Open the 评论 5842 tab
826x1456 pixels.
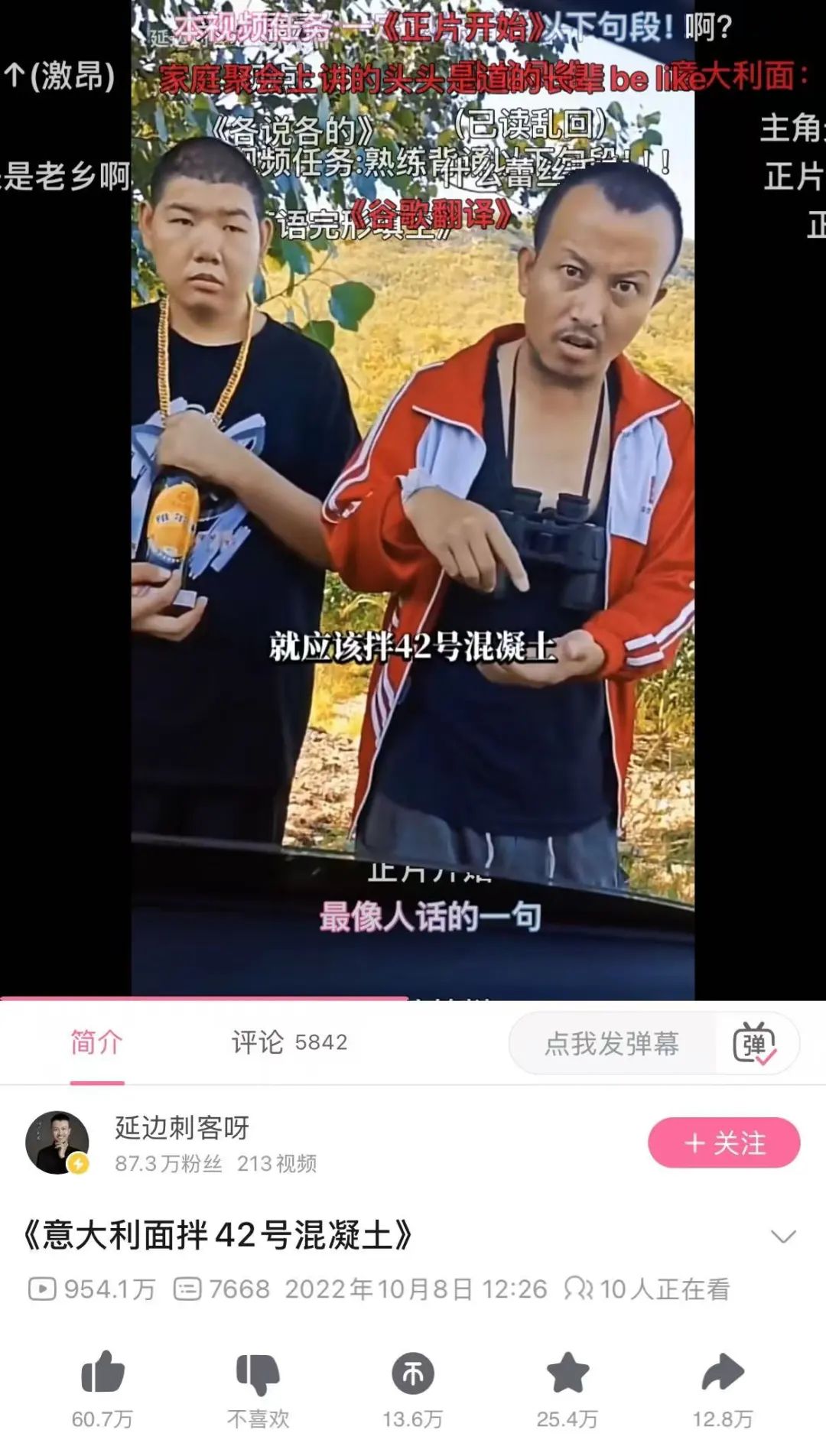(289, 1042)
